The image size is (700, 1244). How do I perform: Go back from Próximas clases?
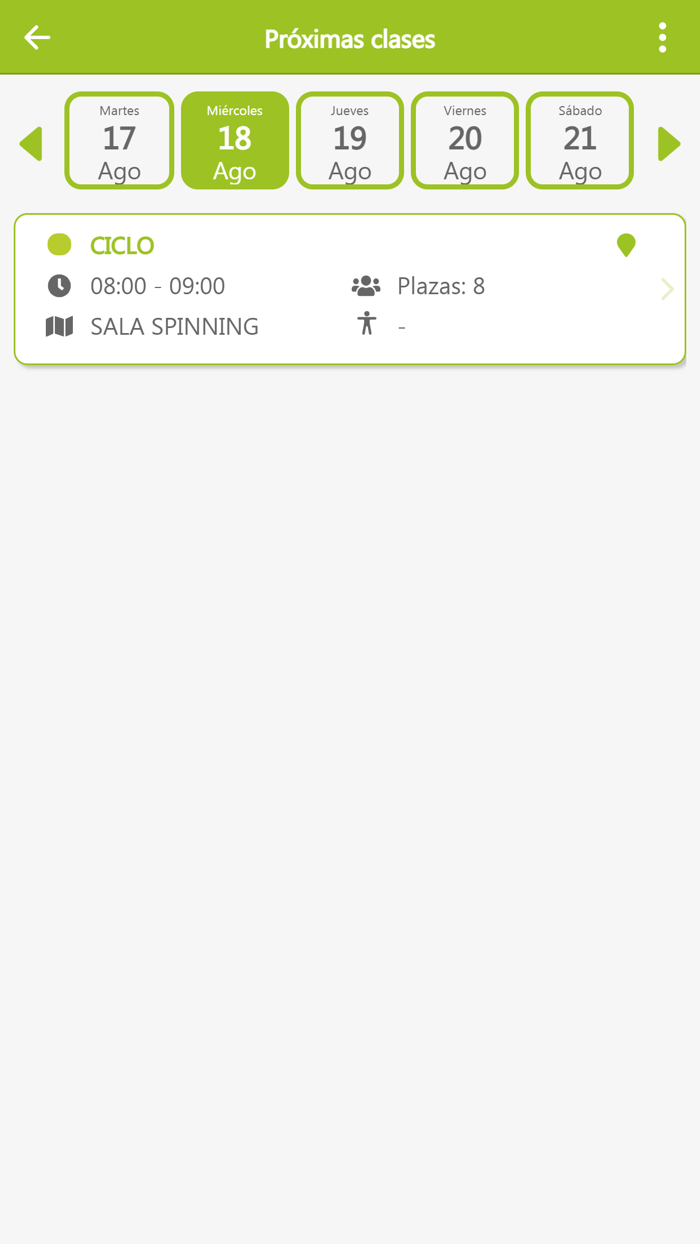(x=37, y=38)
